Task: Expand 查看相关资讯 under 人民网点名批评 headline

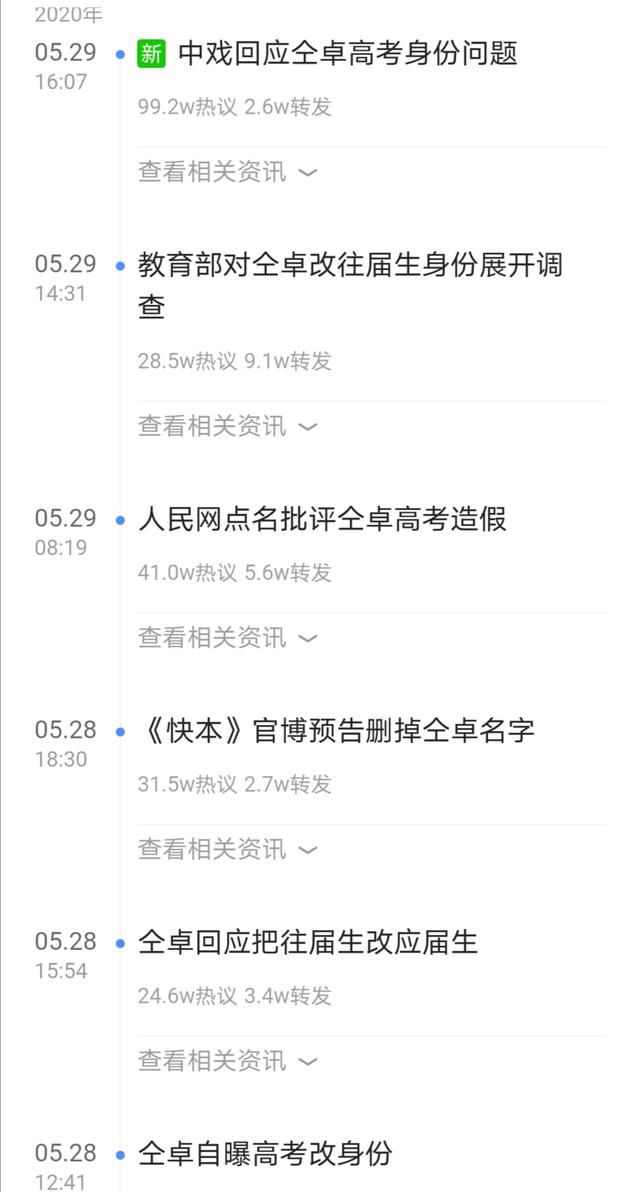Action: [x=227, y=637]
